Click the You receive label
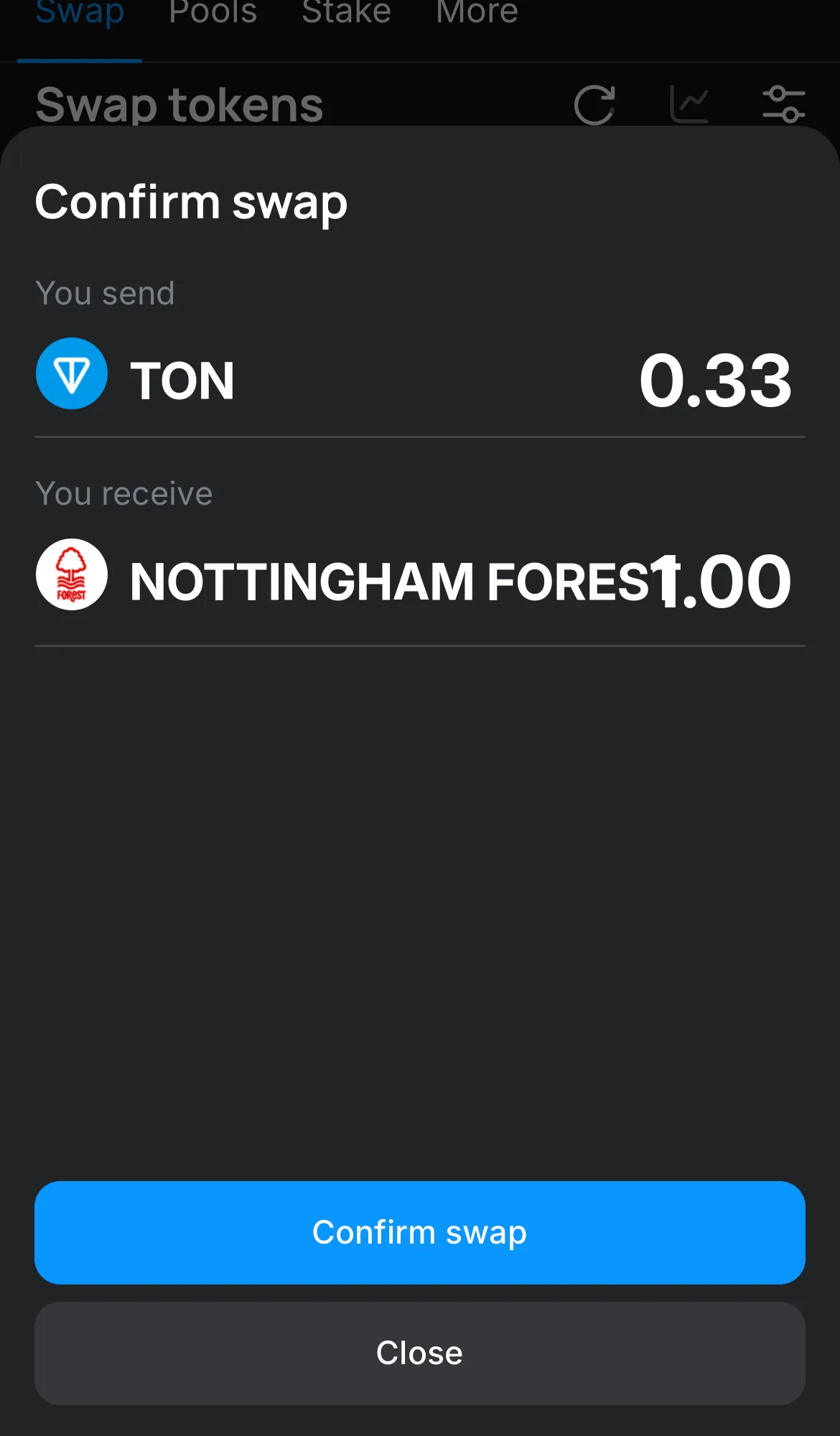 tap(123, 493)
